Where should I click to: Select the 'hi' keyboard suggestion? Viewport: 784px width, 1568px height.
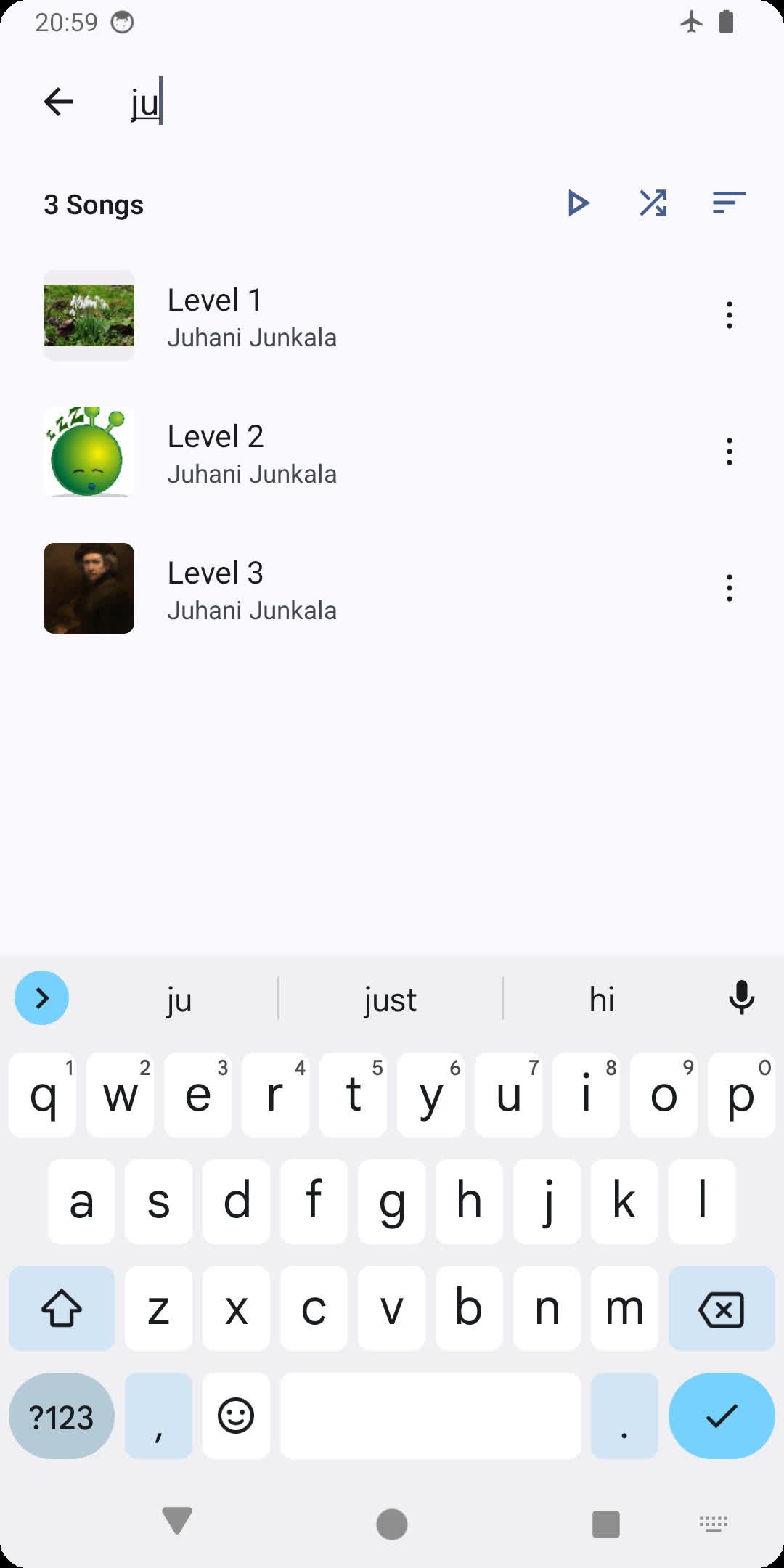coord(601,1000)
